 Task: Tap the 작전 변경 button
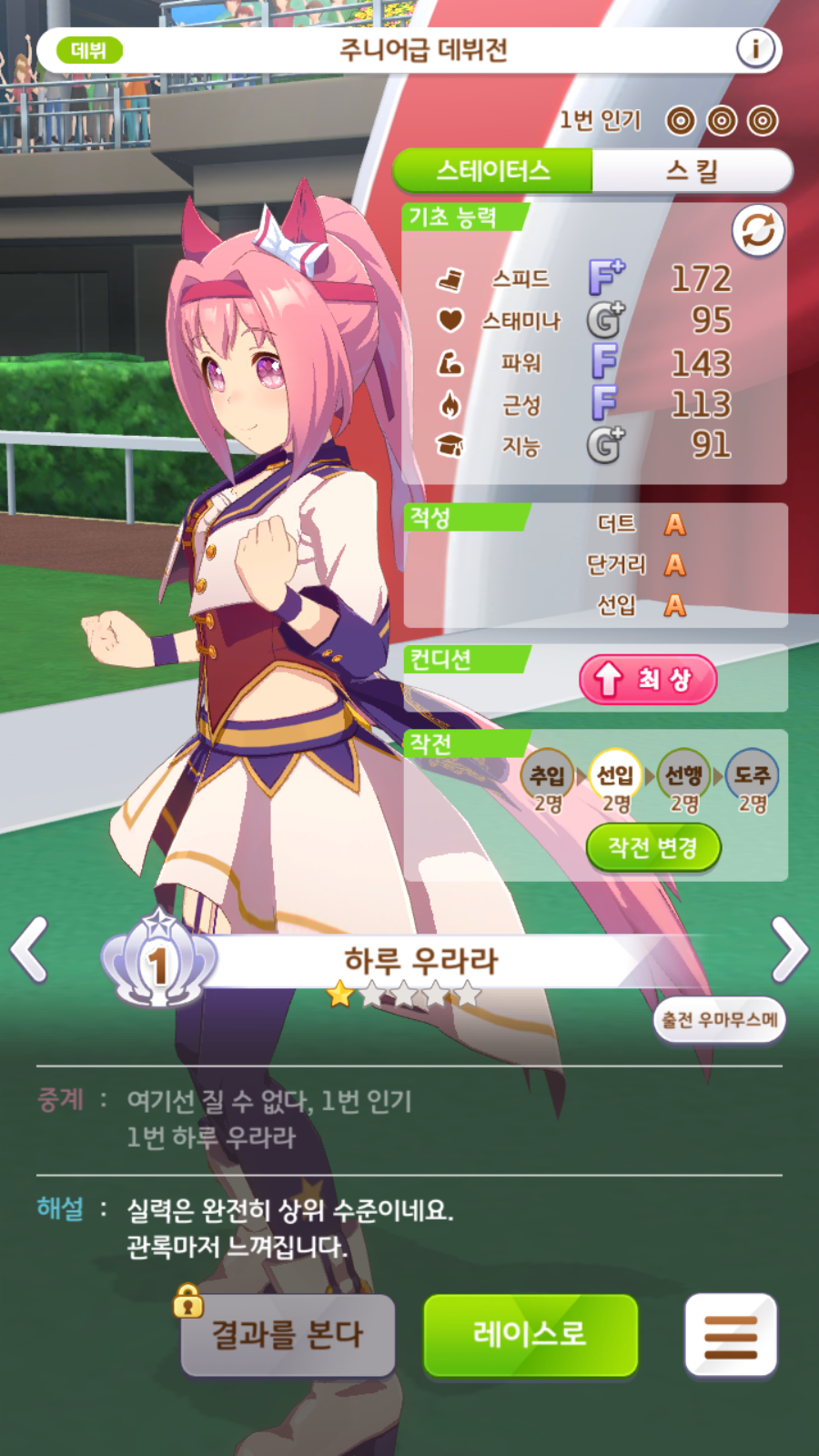652,848
